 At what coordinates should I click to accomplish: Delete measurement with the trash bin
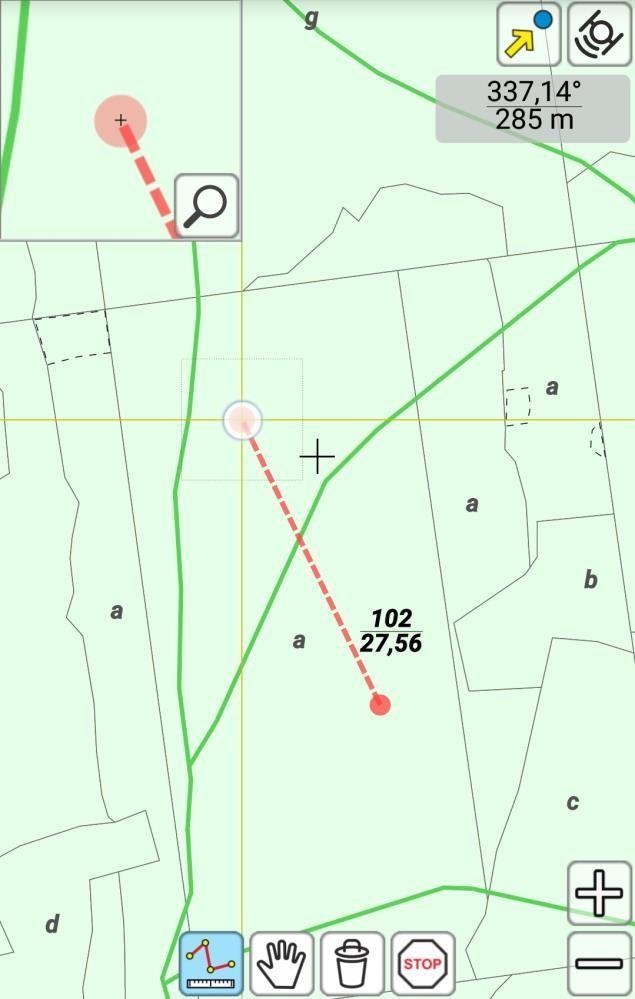click(x=352, y=964)
